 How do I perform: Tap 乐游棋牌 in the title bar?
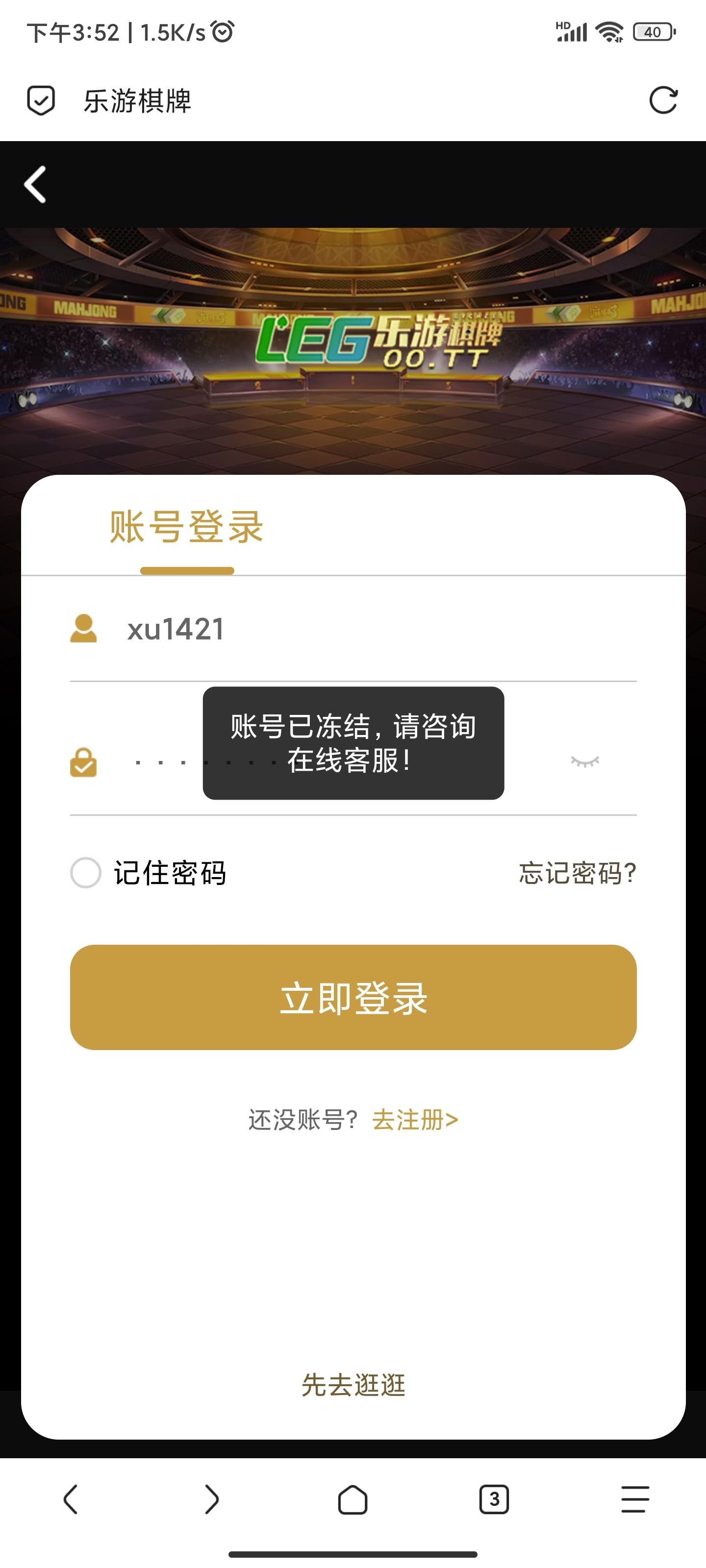pyautogui.click(x=137, y=101)
